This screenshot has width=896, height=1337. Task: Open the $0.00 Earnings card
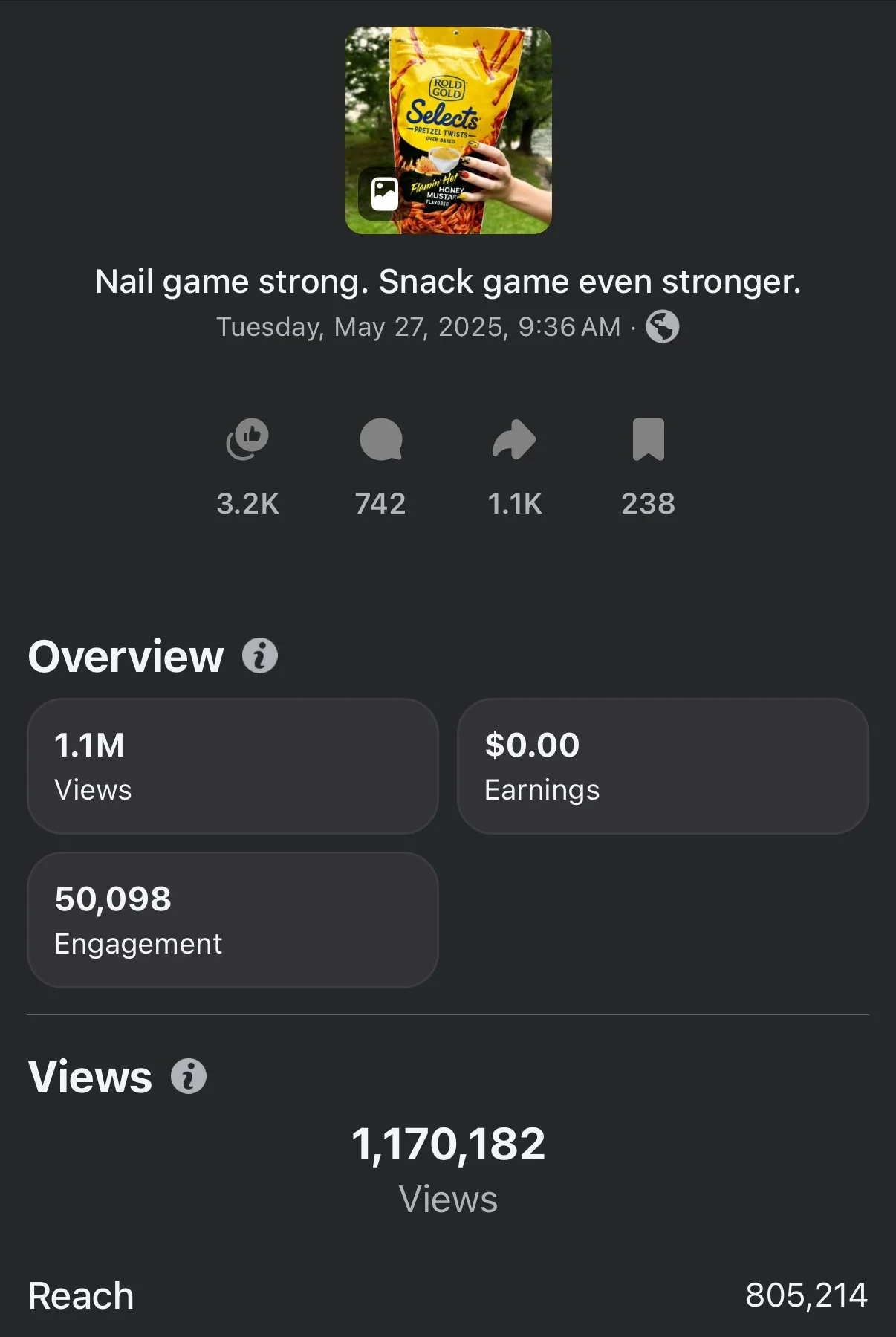point(663,765)
